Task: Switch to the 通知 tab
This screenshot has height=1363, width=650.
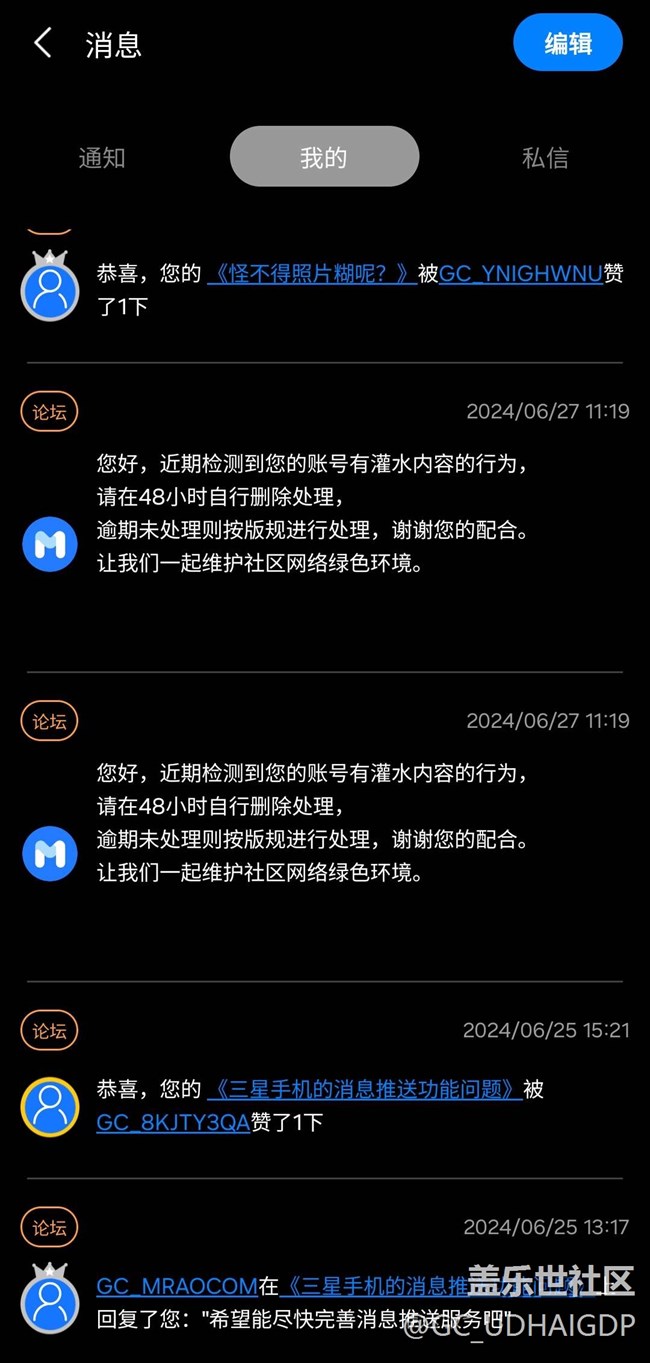Action: (102, 157)
